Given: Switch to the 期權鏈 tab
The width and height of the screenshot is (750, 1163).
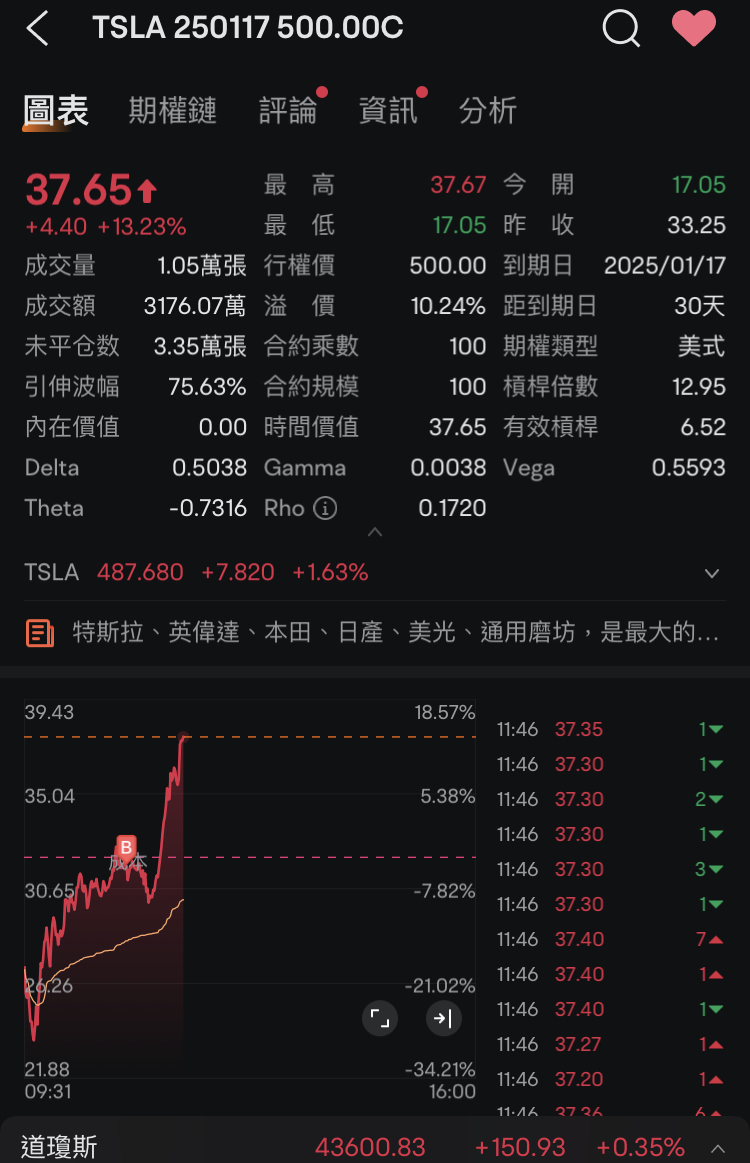Looking at the screenshot, I should [x=172, y=110].
